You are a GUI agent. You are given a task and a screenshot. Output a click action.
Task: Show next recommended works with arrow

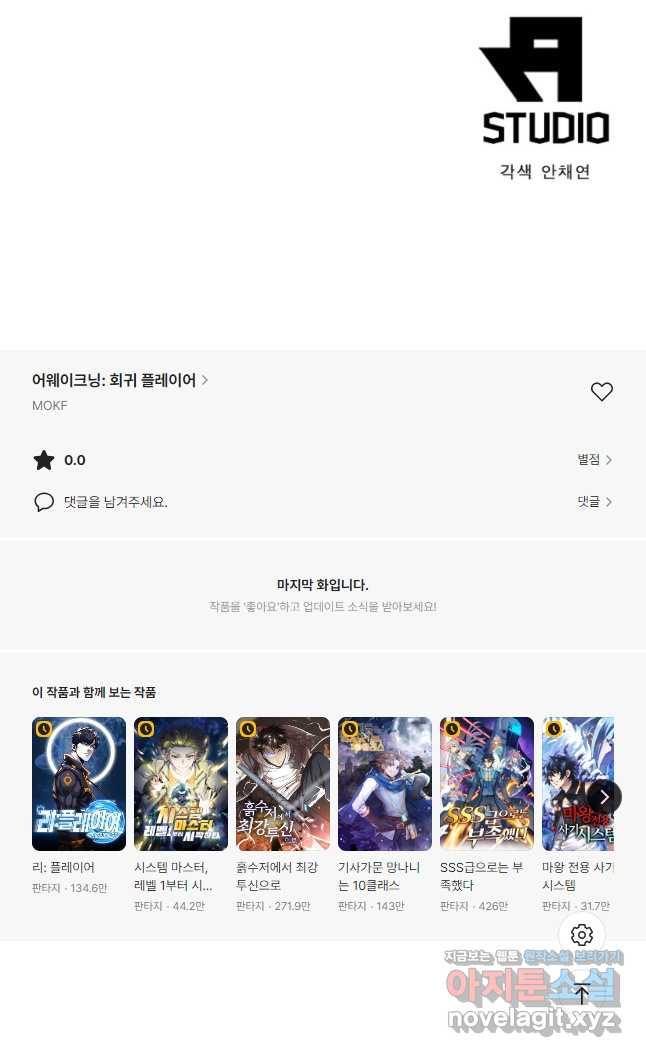coord(603,796)
